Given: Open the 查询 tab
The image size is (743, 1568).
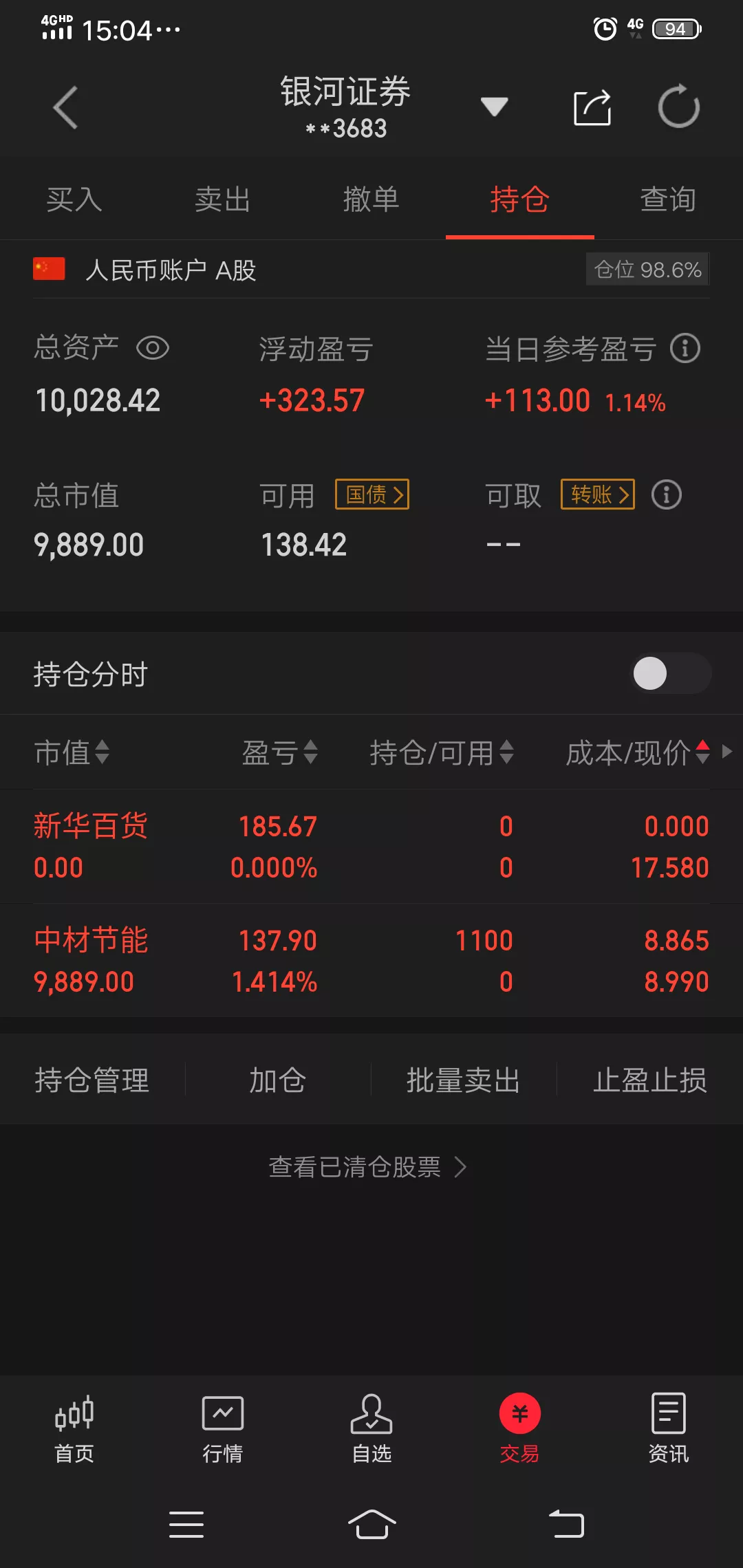Looking at the screenshot, I should (667, 200).
